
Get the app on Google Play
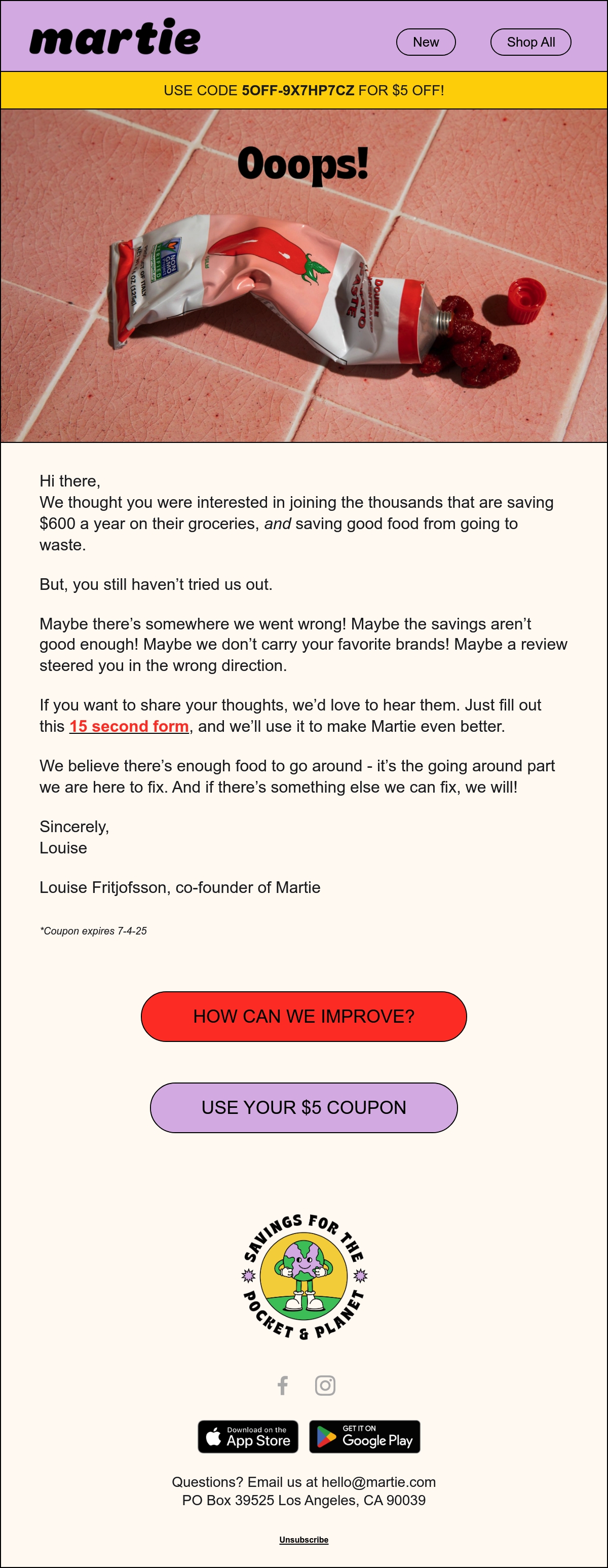[x=365, y=1437]
